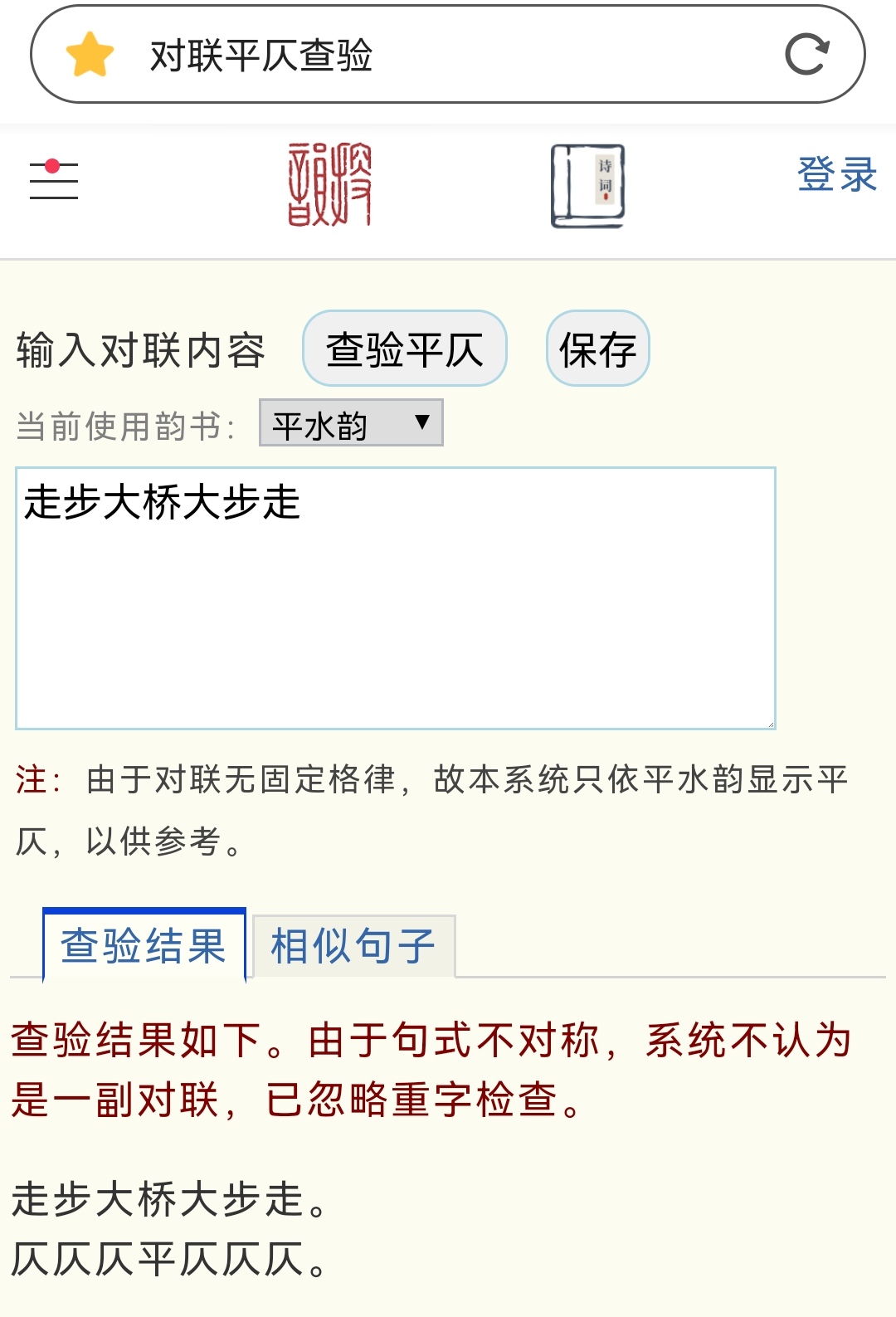896x1317 pixels.
Task: Tap the red seal logo to go home
Action: (329, 184)
